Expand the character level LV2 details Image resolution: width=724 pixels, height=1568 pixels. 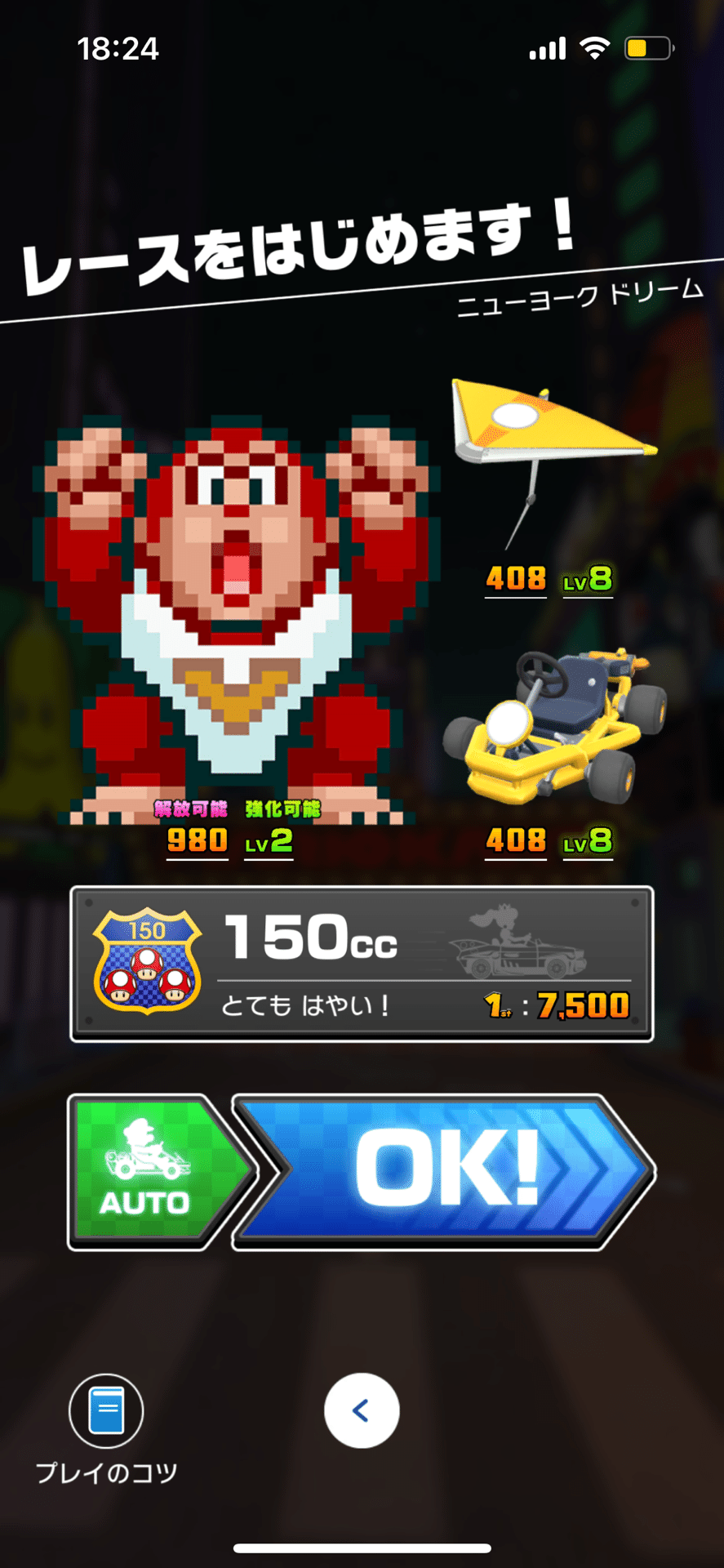click(x=269, y=841)
